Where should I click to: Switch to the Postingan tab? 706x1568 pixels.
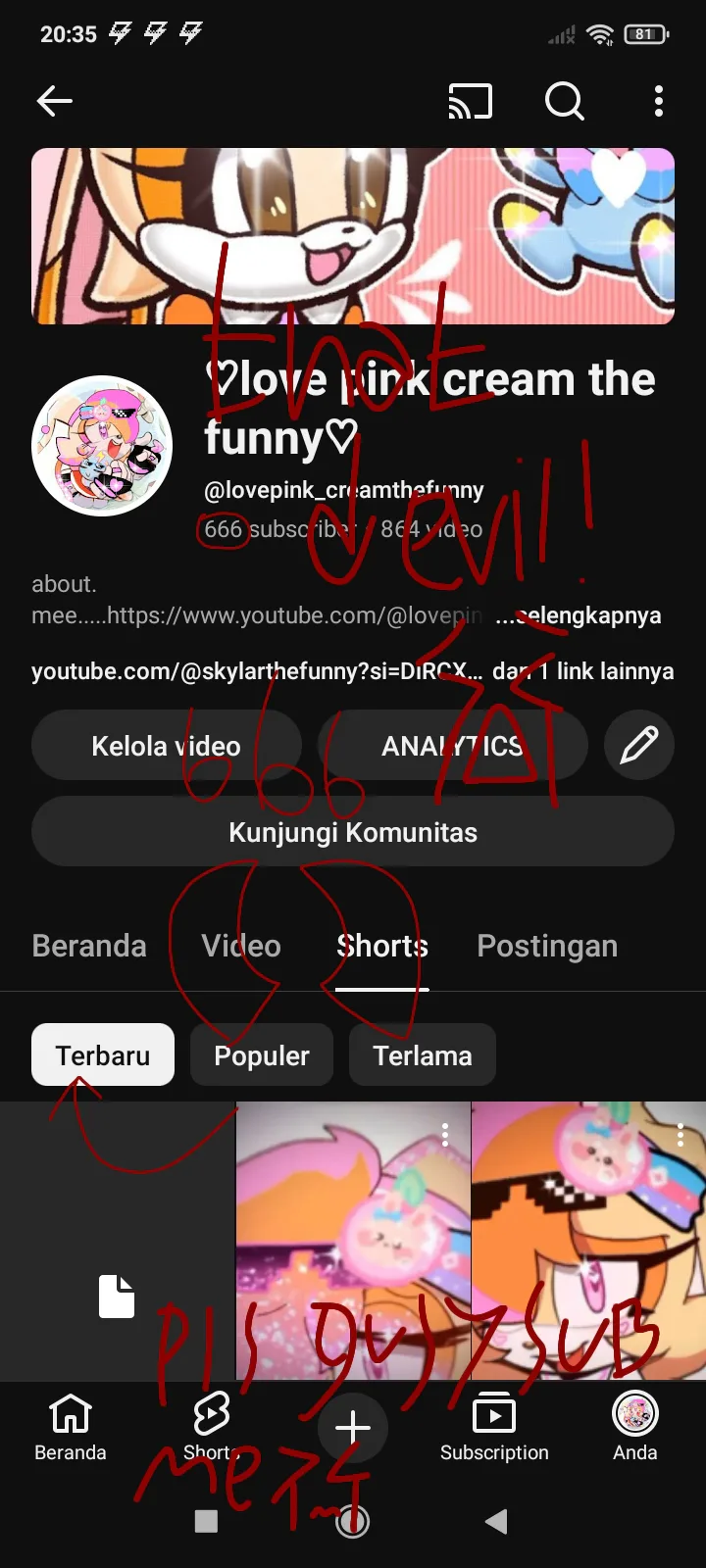coord(547,946)
